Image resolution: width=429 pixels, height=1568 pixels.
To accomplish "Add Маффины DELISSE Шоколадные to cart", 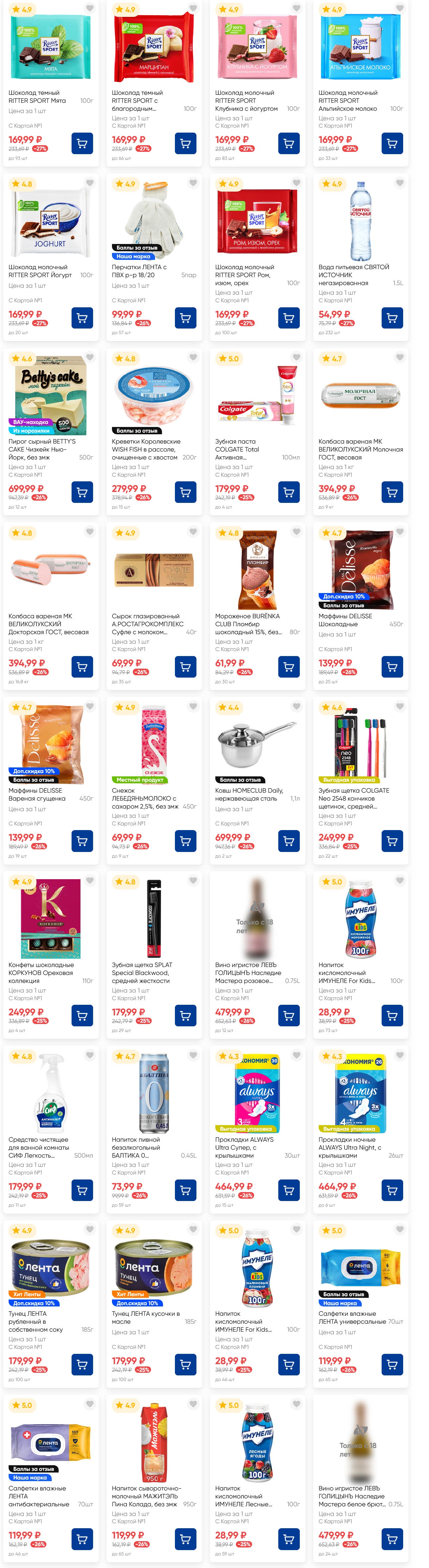I will tap(392, 667).
